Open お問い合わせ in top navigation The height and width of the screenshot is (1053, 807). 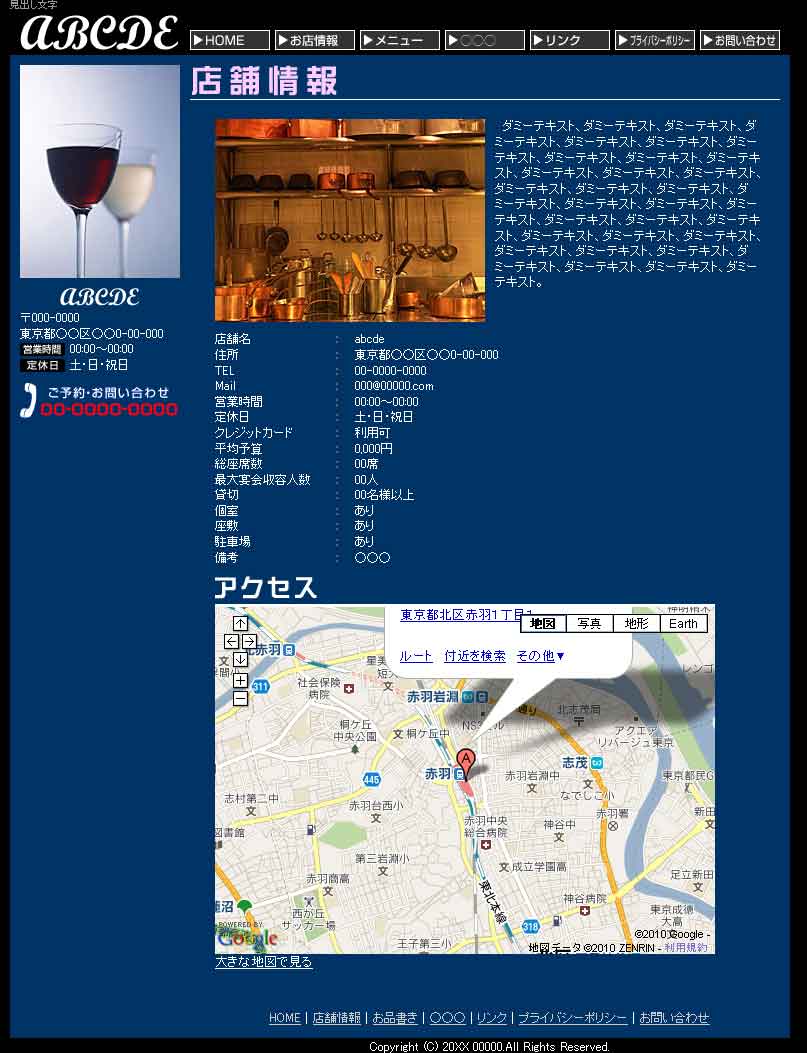(739, 41)
